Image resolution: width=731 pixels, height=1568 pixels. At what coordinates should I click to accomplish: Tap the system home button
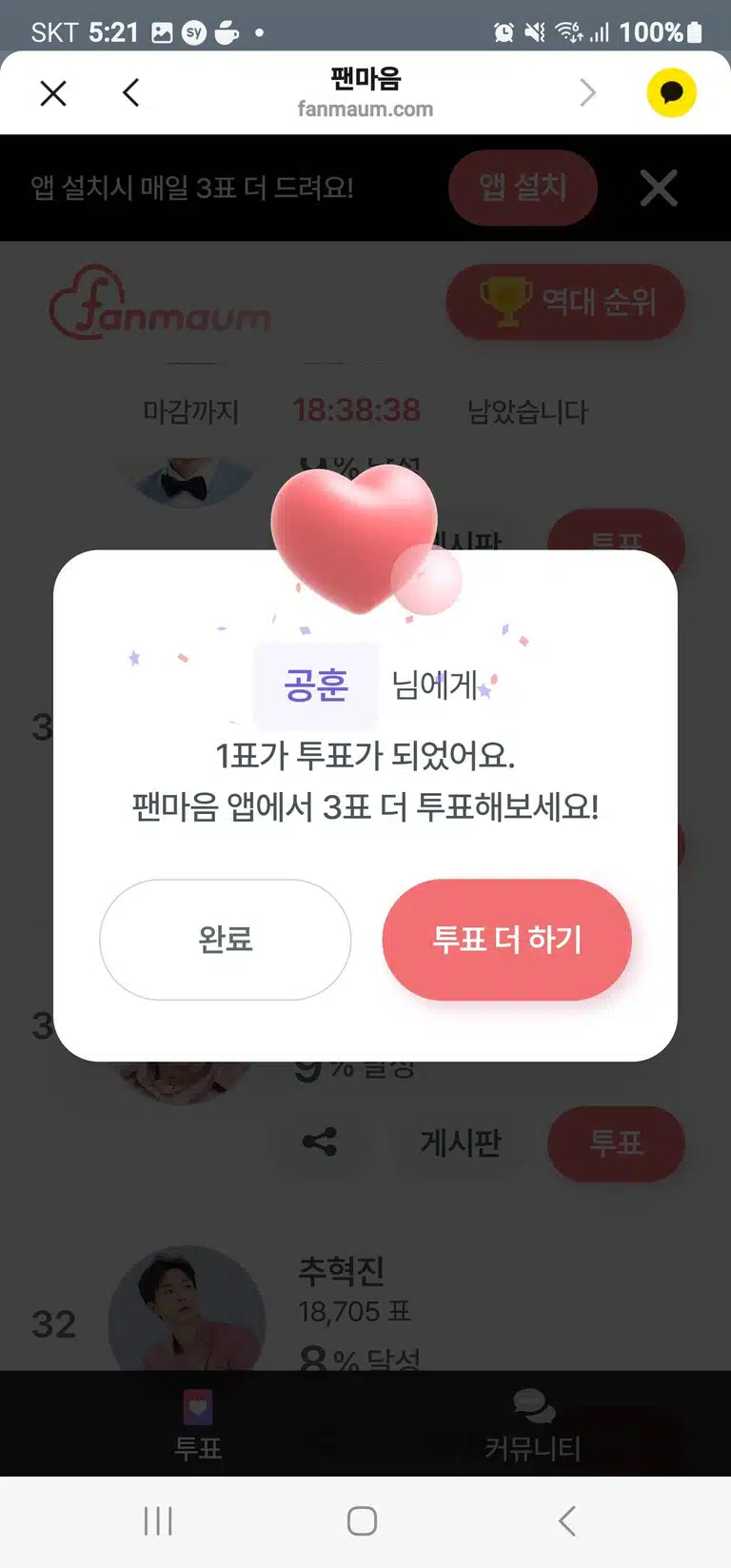pos(362,1520)
